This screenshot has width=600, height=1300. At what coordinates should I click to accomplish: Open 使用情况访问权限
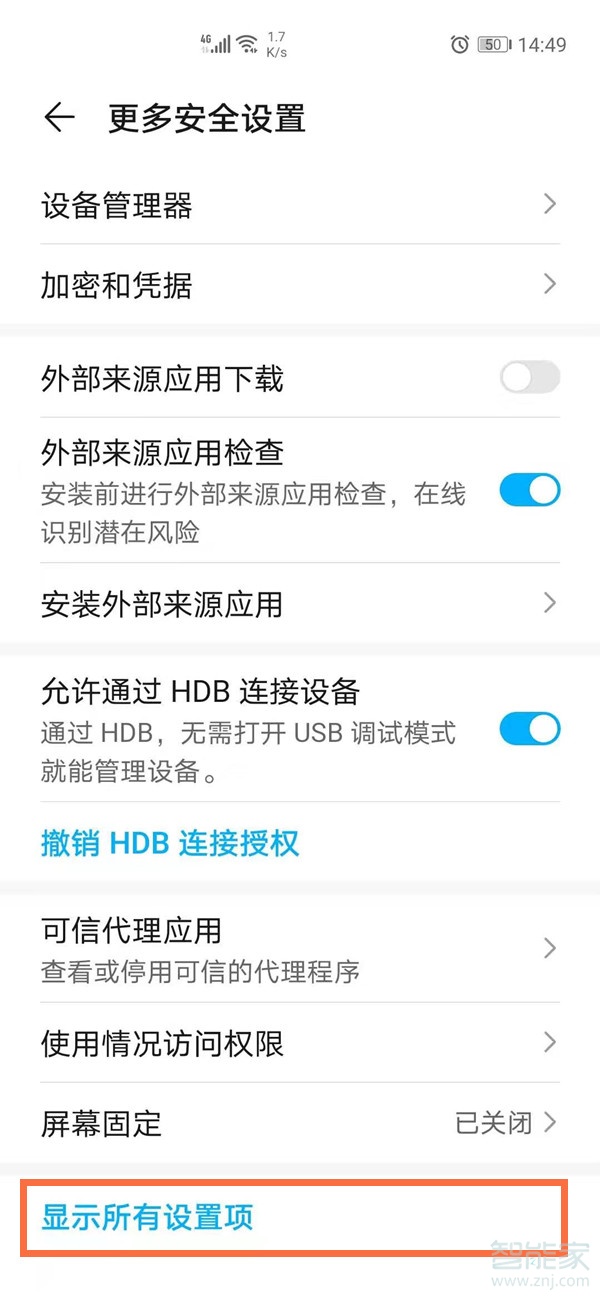pos(300,1043)
